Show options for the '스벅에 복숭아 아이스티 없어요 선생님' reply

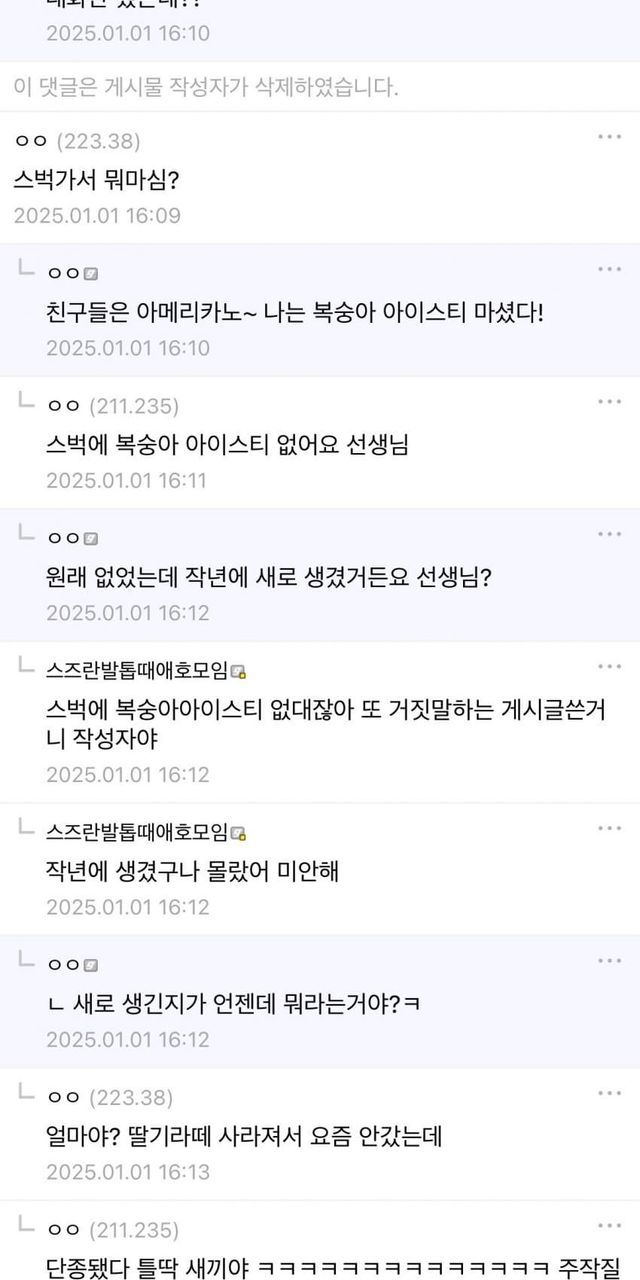click(x=610, y=402)
